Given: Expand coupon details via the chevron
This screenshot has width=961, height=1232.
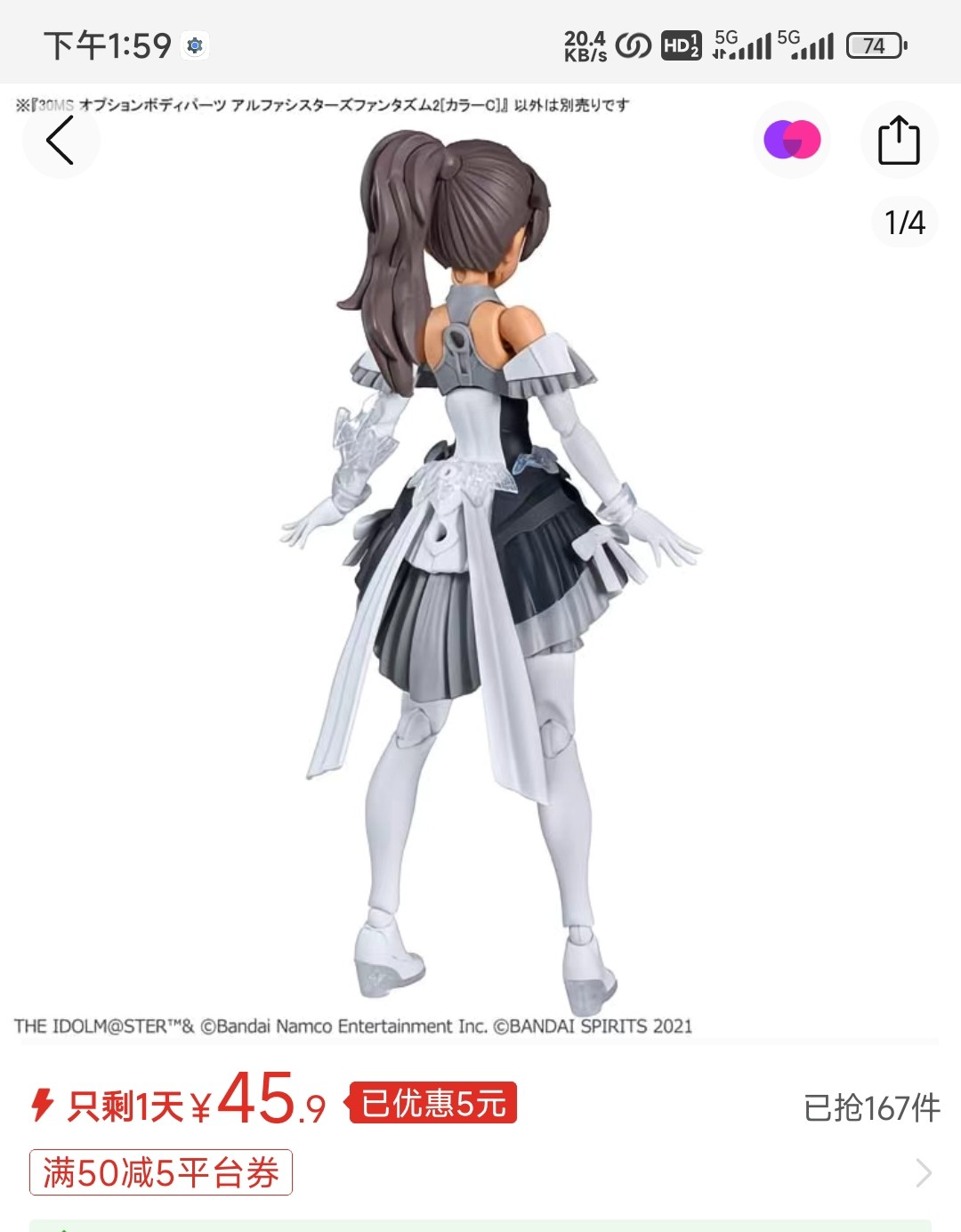Looking at the screenshot, I should click(924, 1173).
